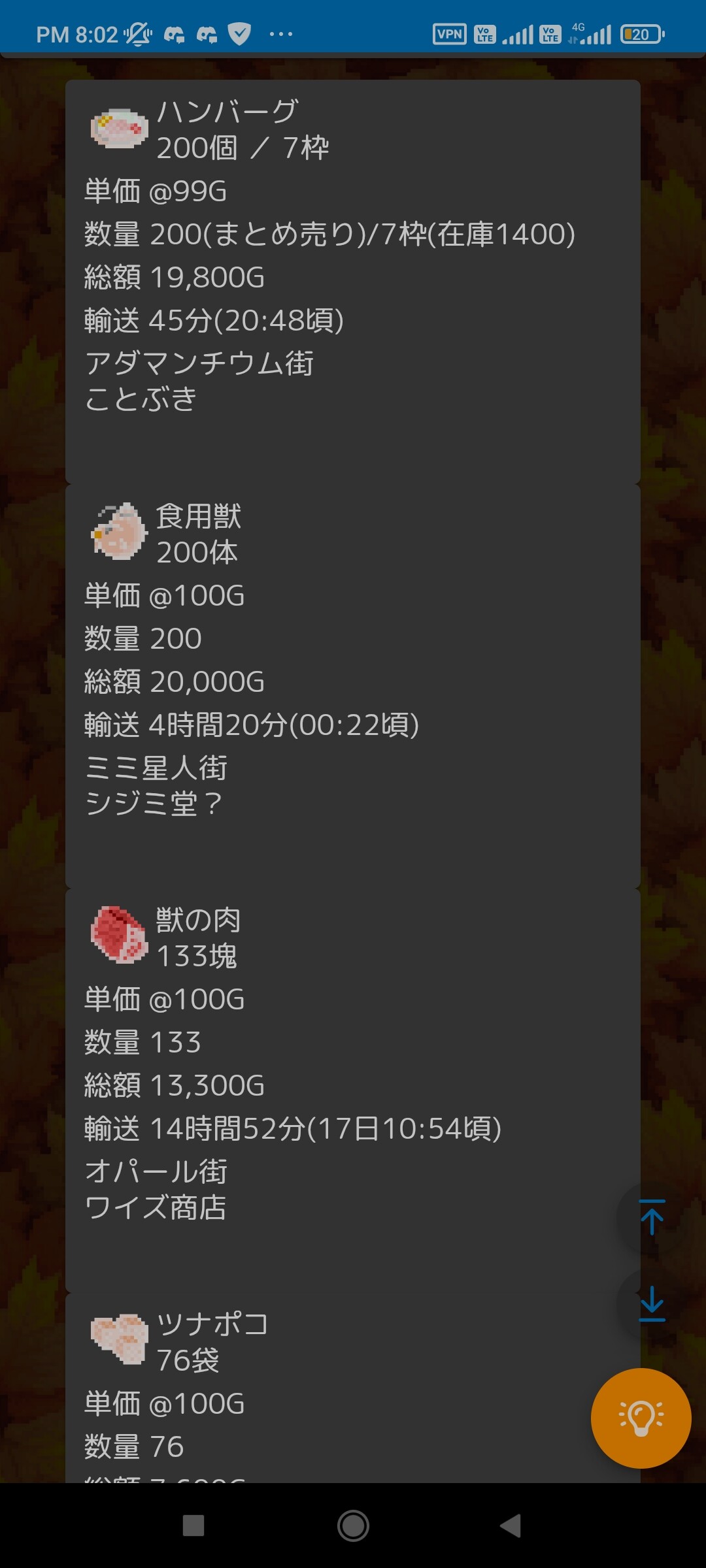Tap the orange lightbulb hint button

641,1418
